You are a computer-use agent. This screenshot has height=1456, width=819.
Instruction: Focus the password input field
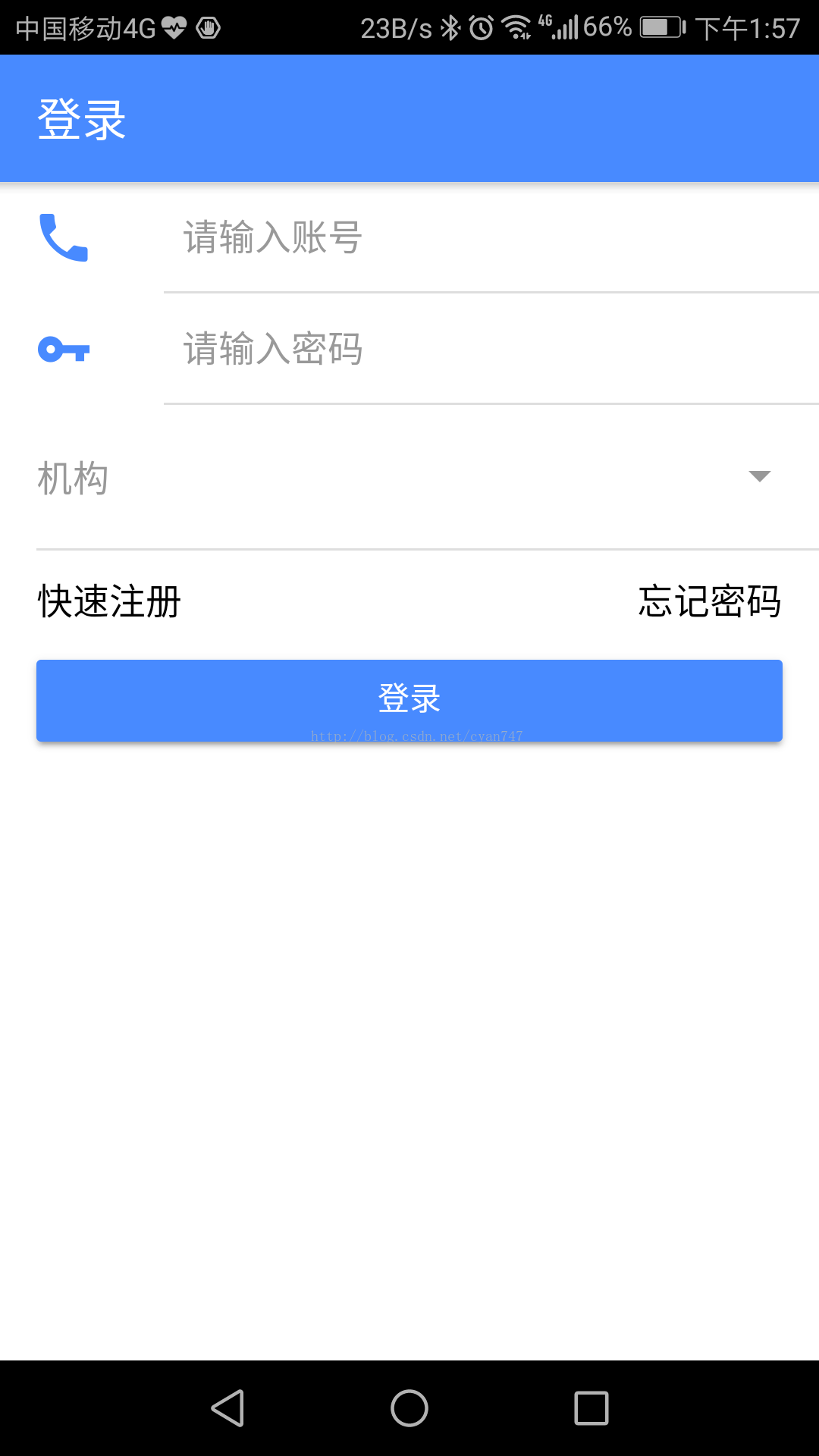point(491,350)
